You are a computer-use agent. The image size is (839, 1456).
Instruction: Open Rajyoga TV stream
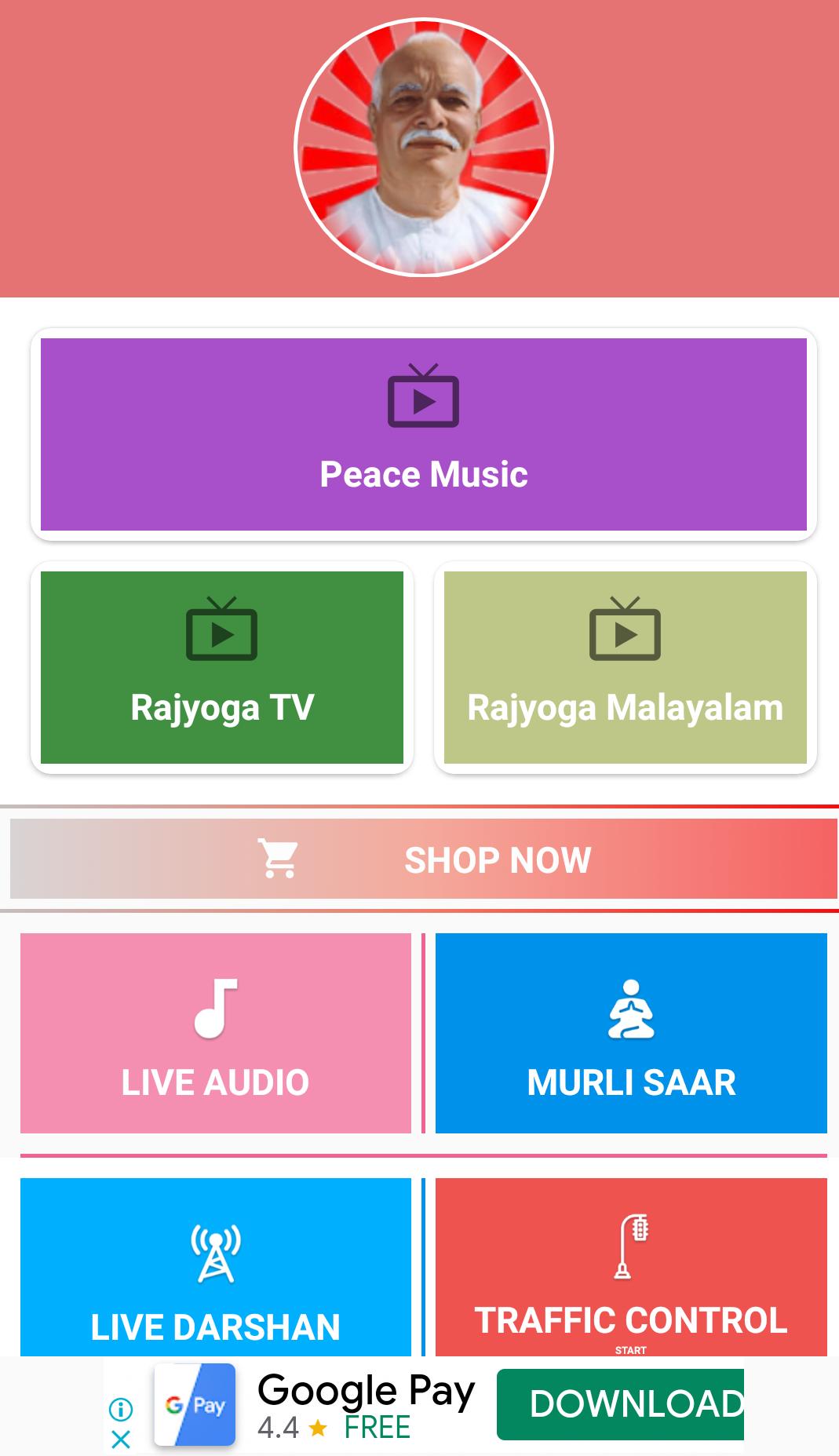coord(222,667)
